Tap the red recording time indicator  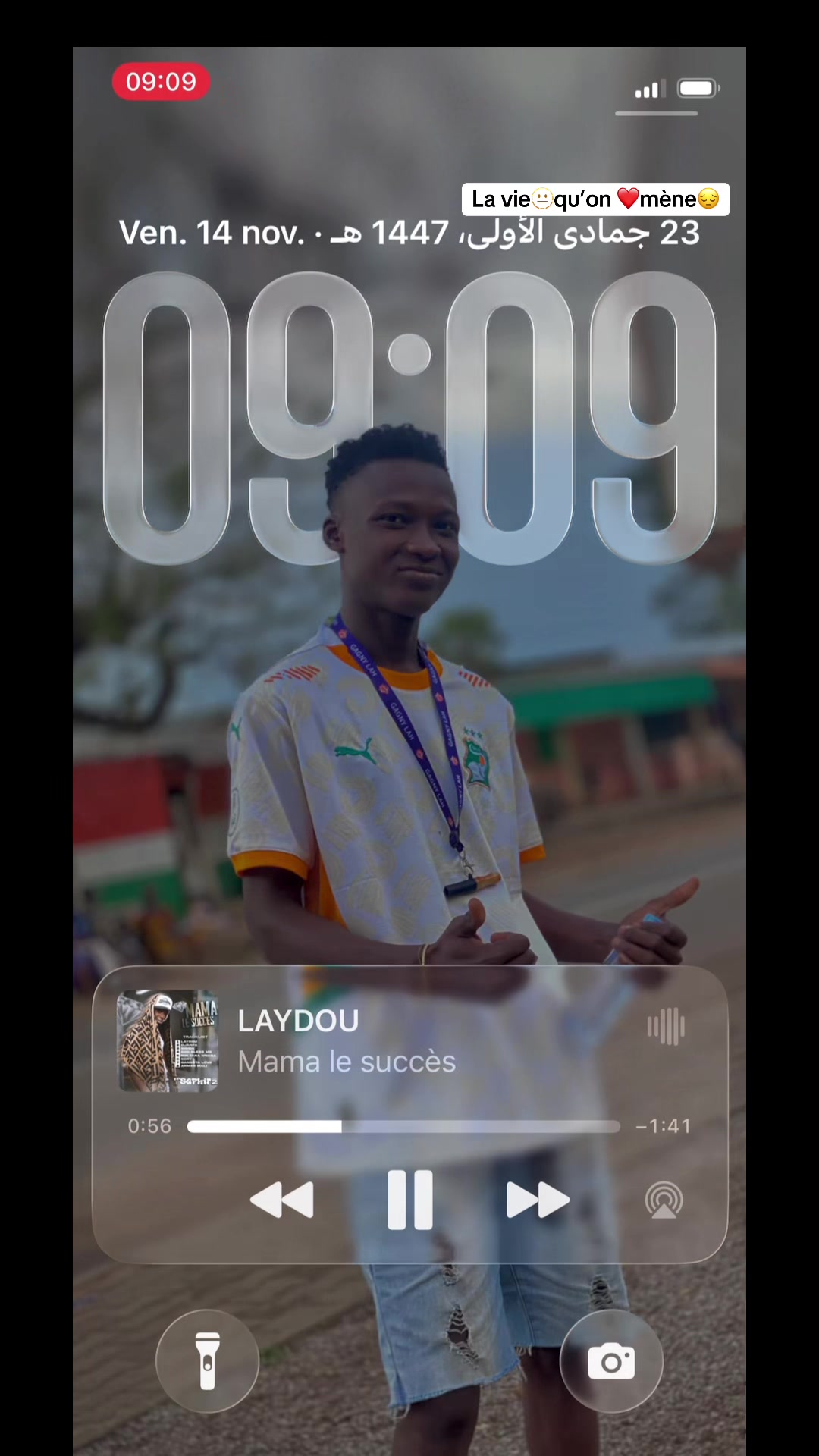pos(161,81)
